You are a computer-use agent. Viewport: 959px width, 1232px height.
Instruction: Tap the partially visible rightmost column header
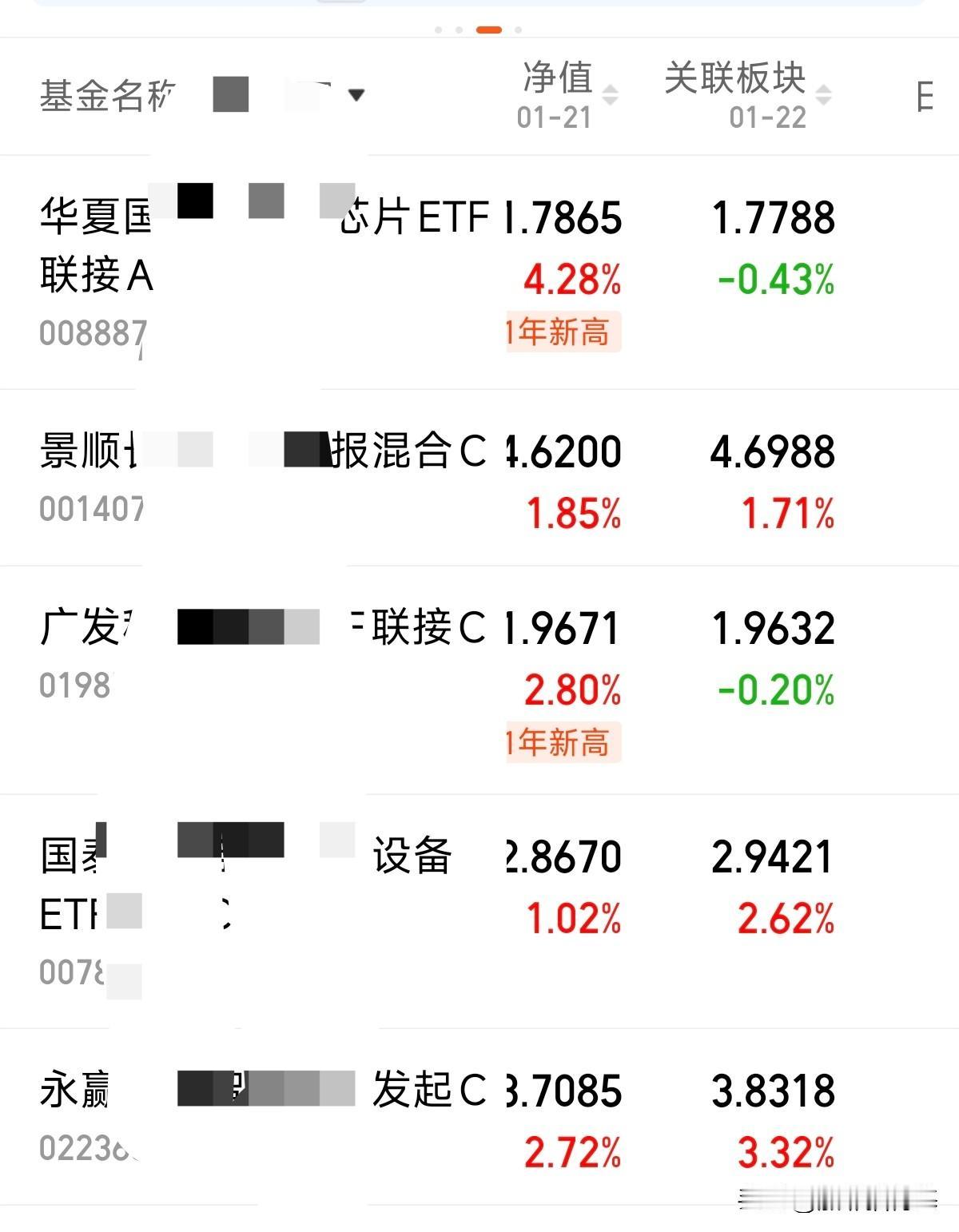click(923, 94)
